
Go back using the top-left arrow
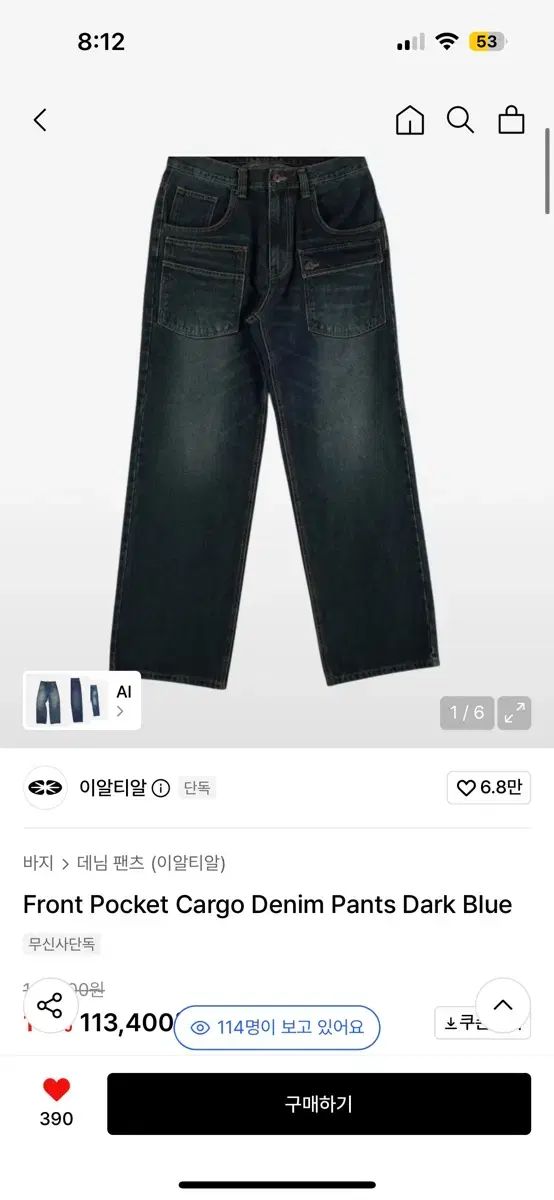click(40, 120)
